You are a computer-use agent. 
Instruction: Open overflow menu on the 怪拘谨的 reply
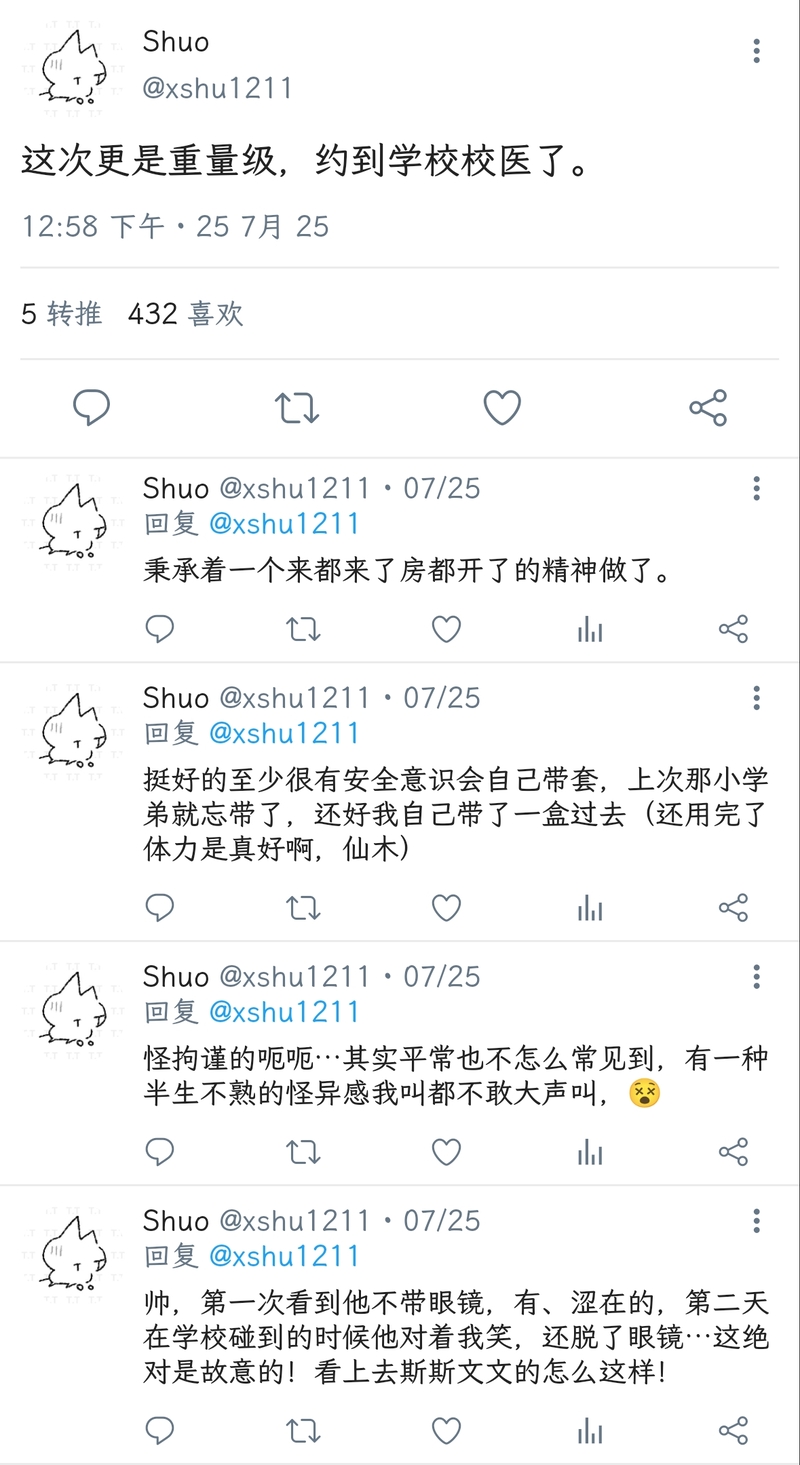click(x=757, y=976)
